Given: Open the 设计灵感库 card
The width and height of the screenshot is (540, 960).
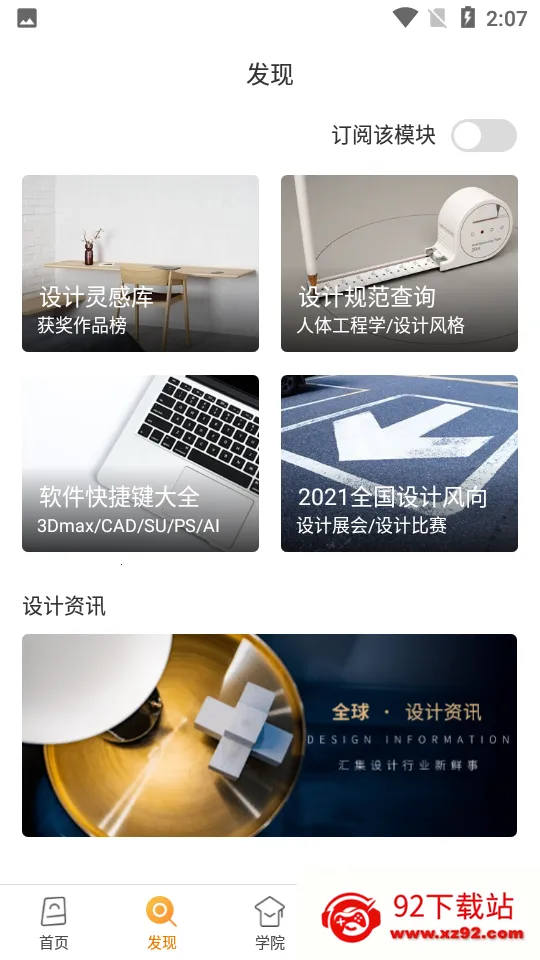Looking at the screenshot, I should [140, 263].
